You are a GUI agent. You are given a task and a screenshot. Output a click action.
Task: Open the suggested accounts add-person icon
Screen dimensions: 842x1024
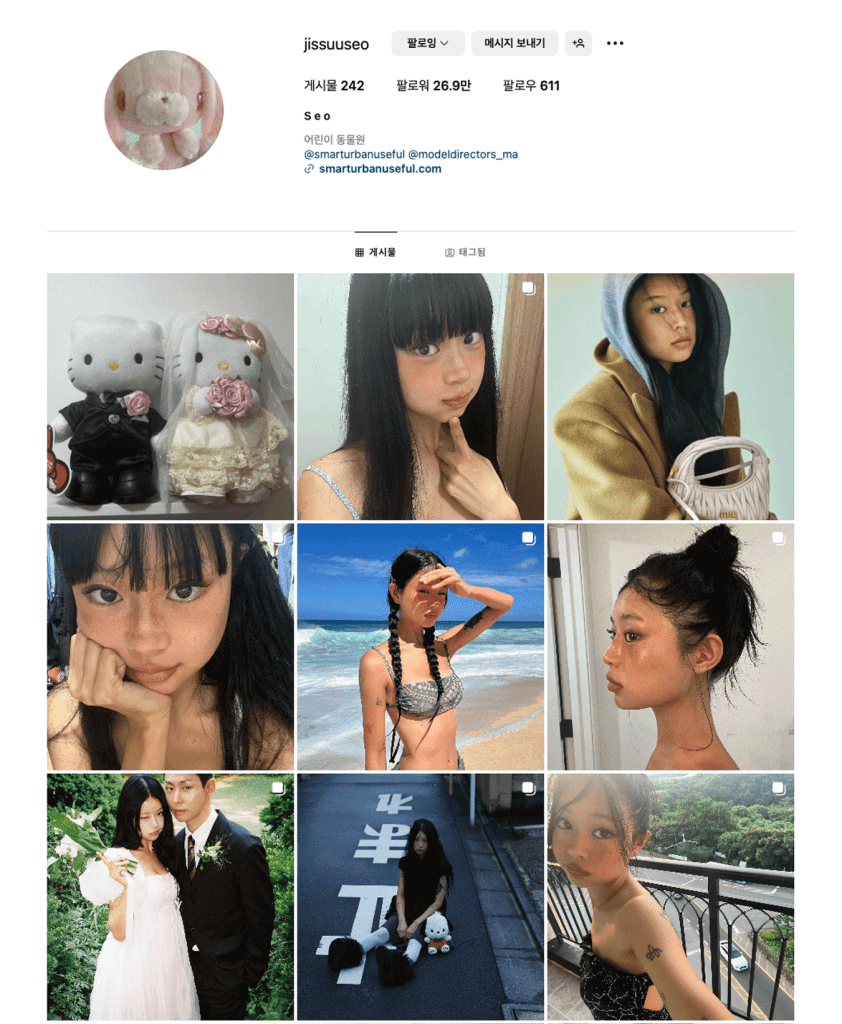tap(578, 43)
